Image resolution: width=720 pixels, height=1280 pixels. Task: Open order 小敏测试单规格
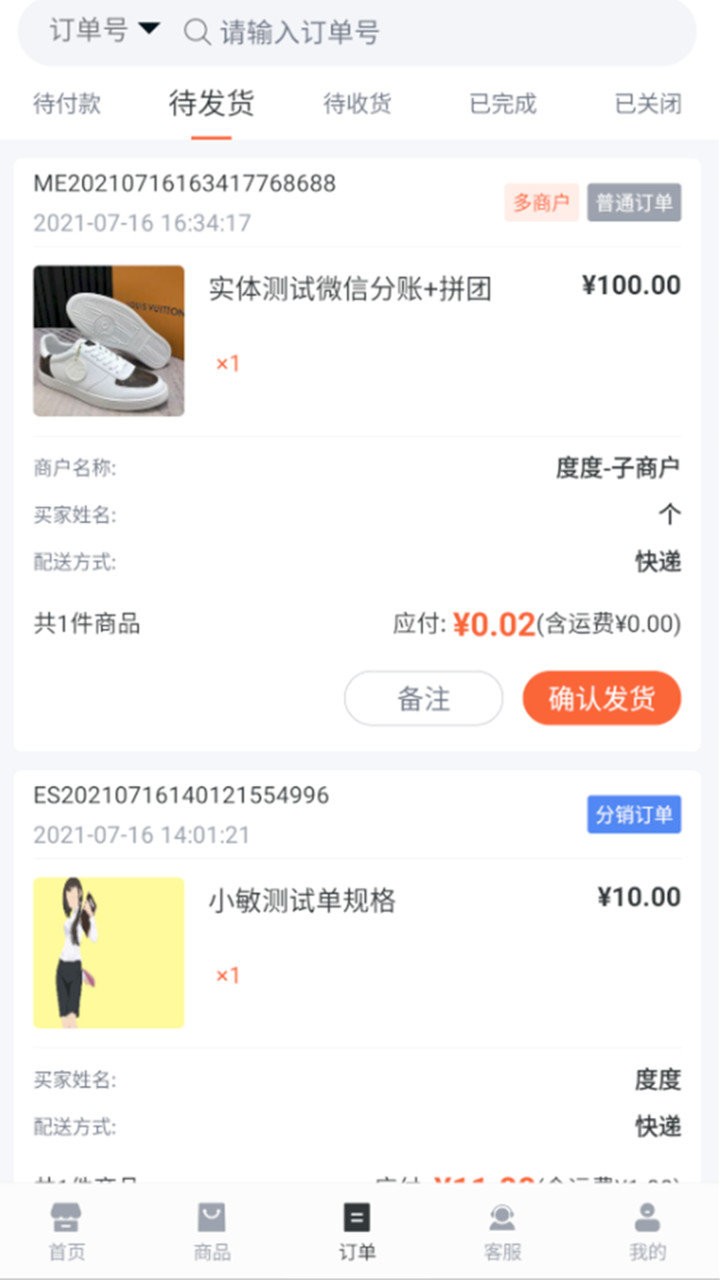click(302, 901)
